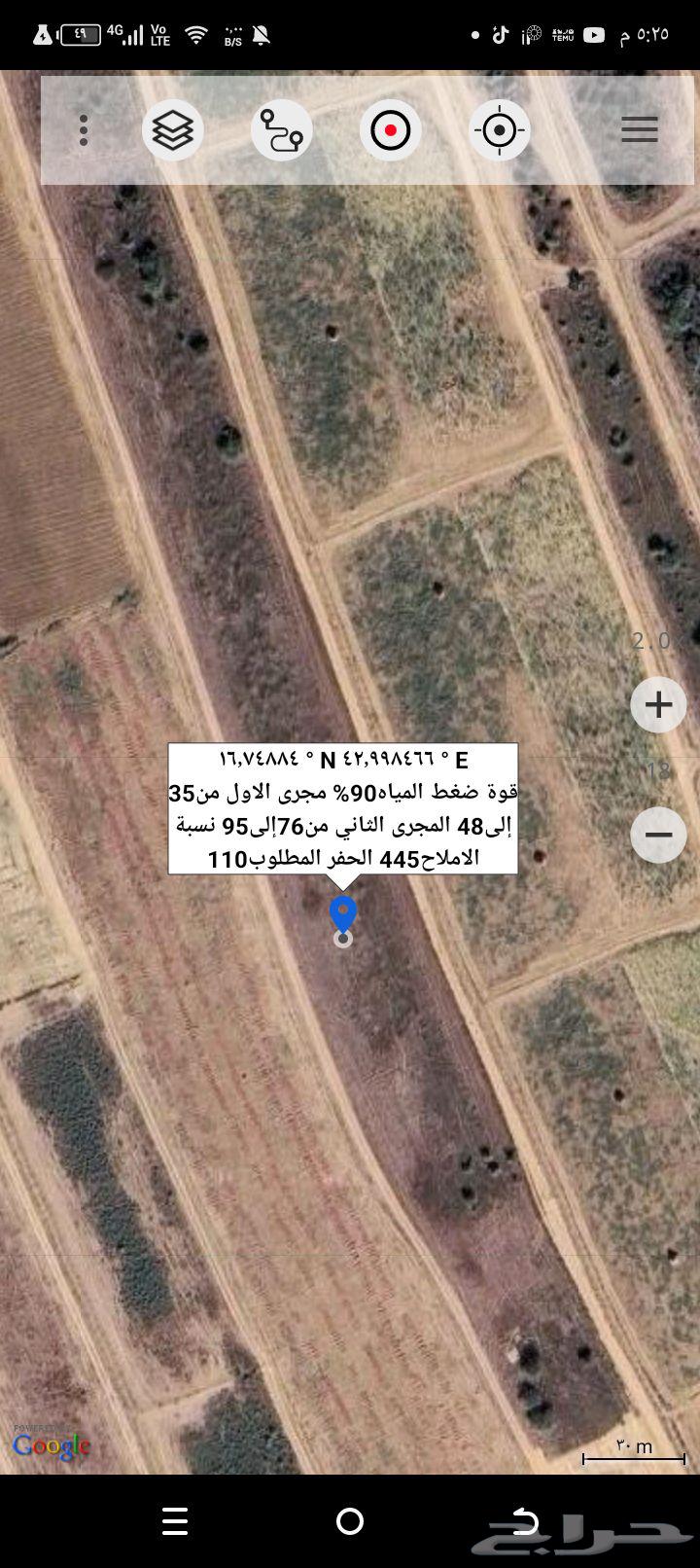Open the map layers selector
Image resolution: width=700 pixels, height=1568 pixels.
point(172,128)
